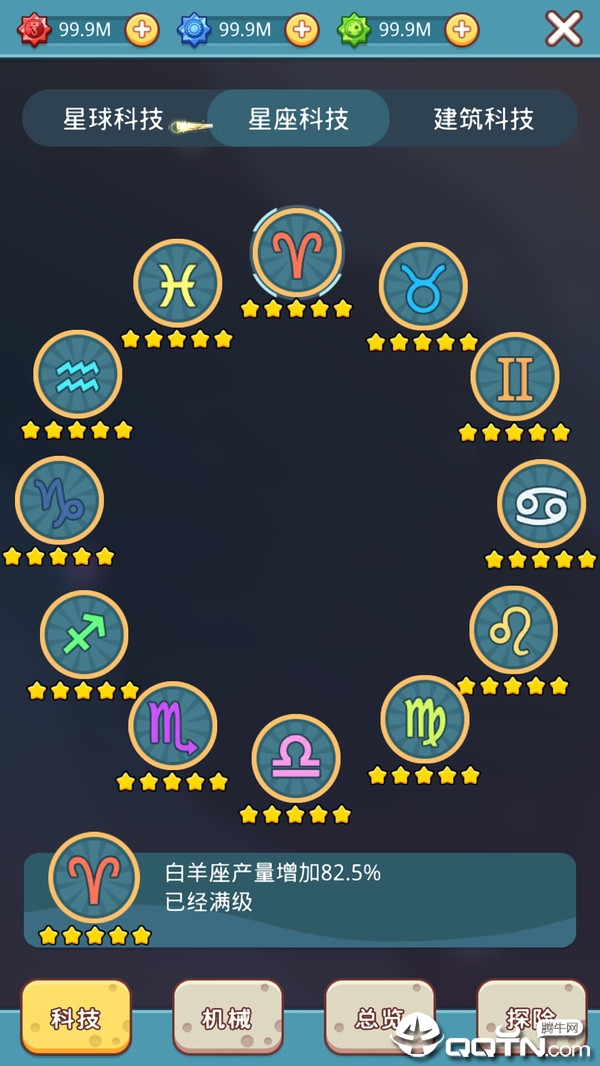
Task: Tap the Libra constellation icon
Action: coord(296,757)
